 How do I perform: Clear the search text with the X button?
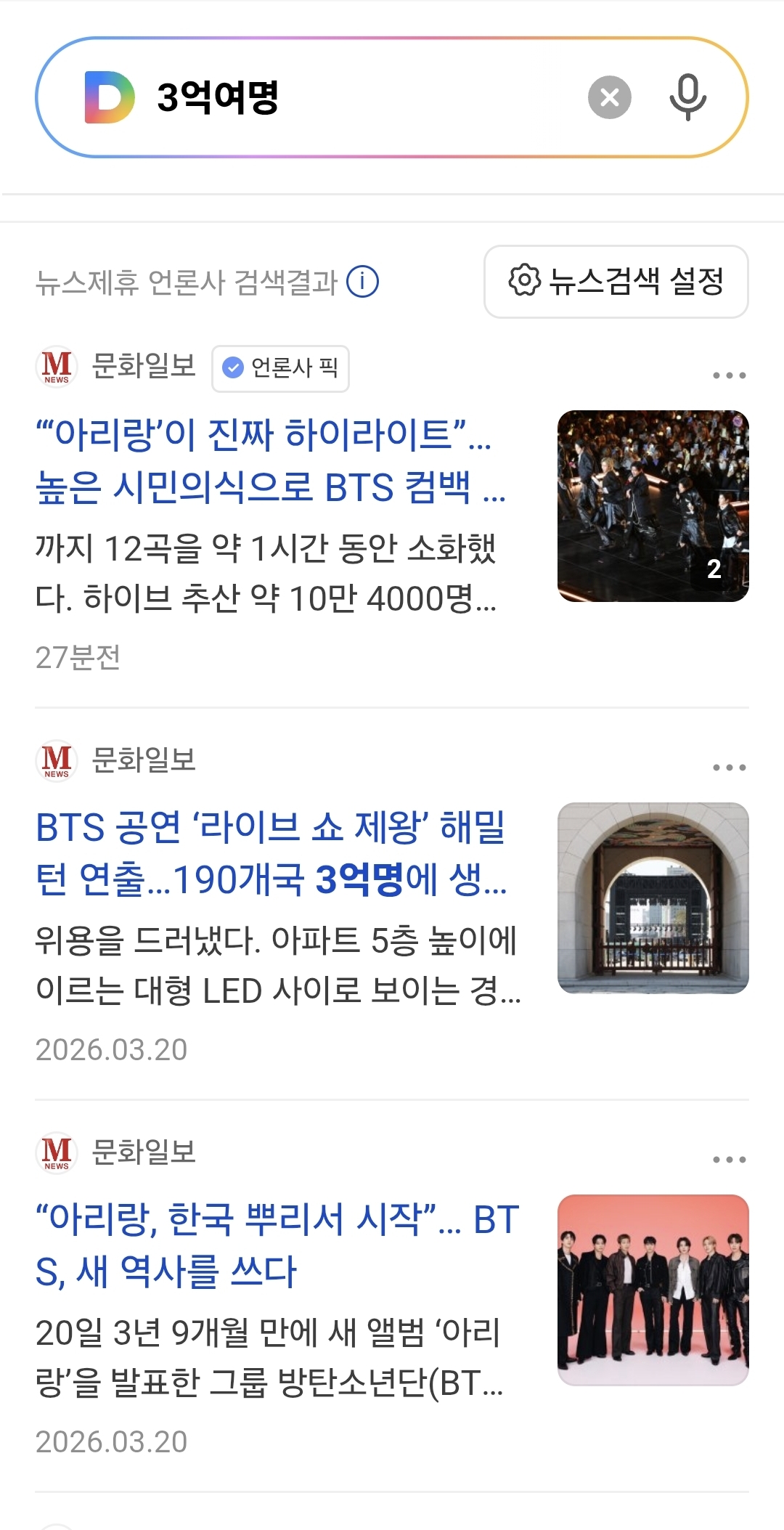(609, 97)
